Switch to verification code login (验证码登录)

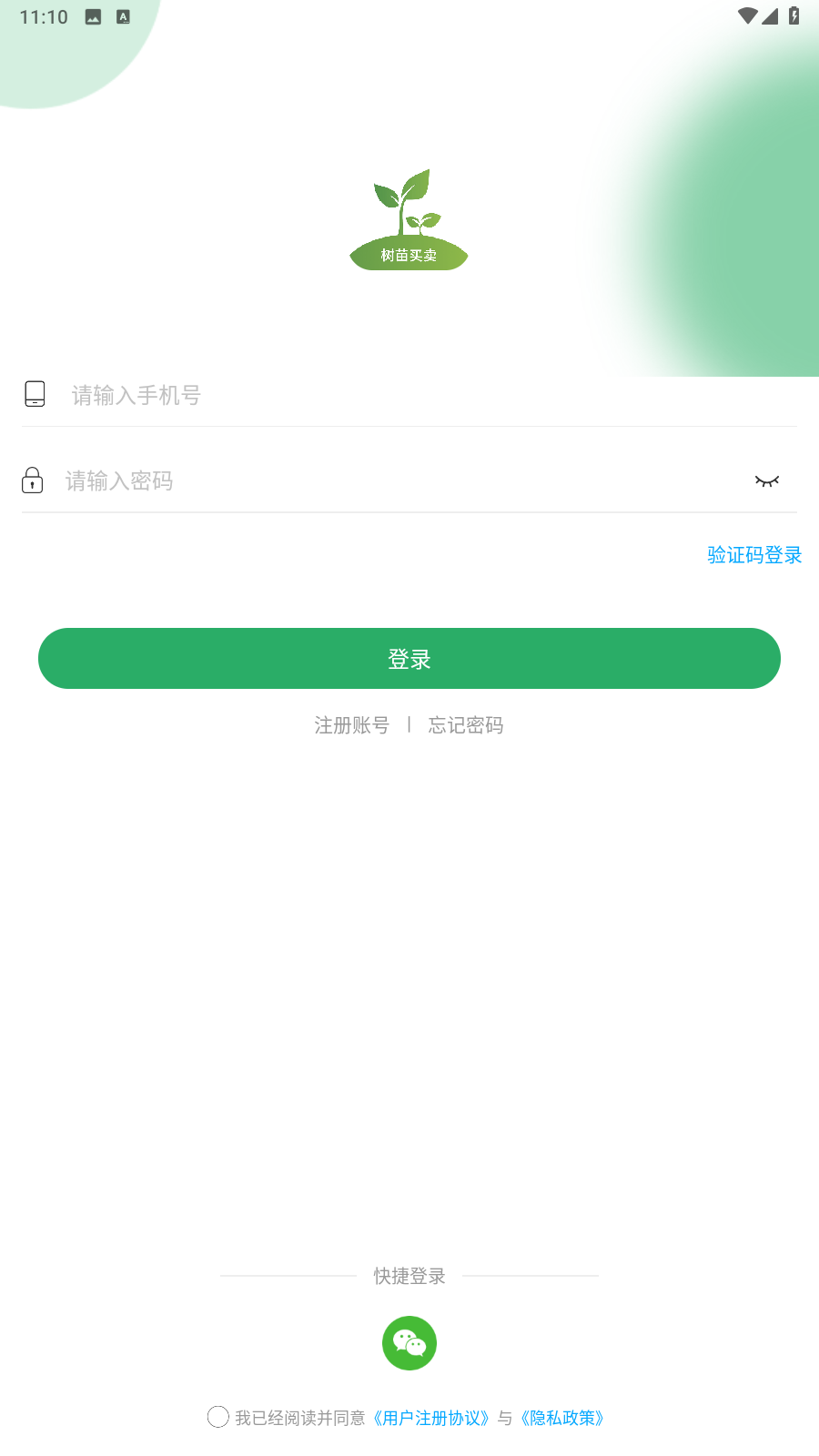coord(754,555)
